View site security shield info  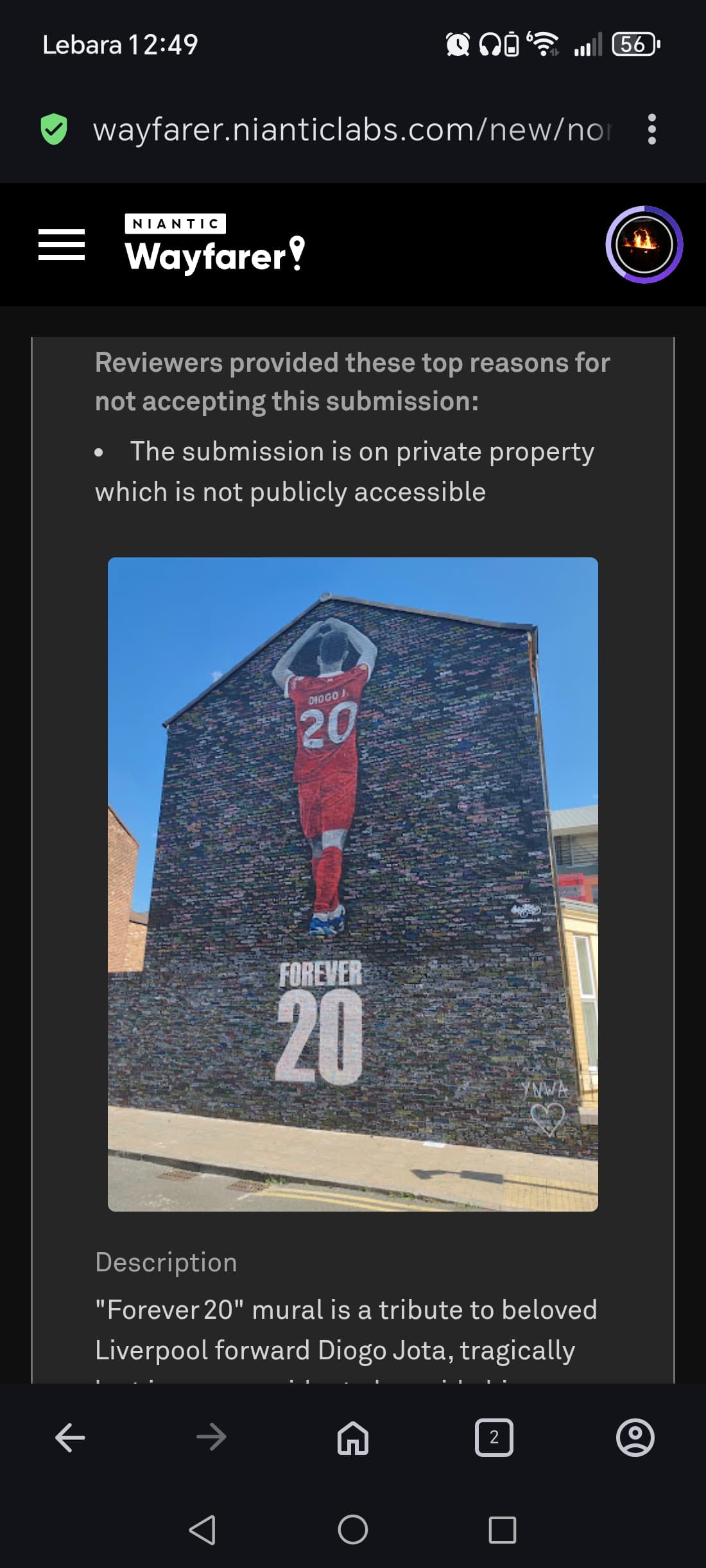click(54, 129)
